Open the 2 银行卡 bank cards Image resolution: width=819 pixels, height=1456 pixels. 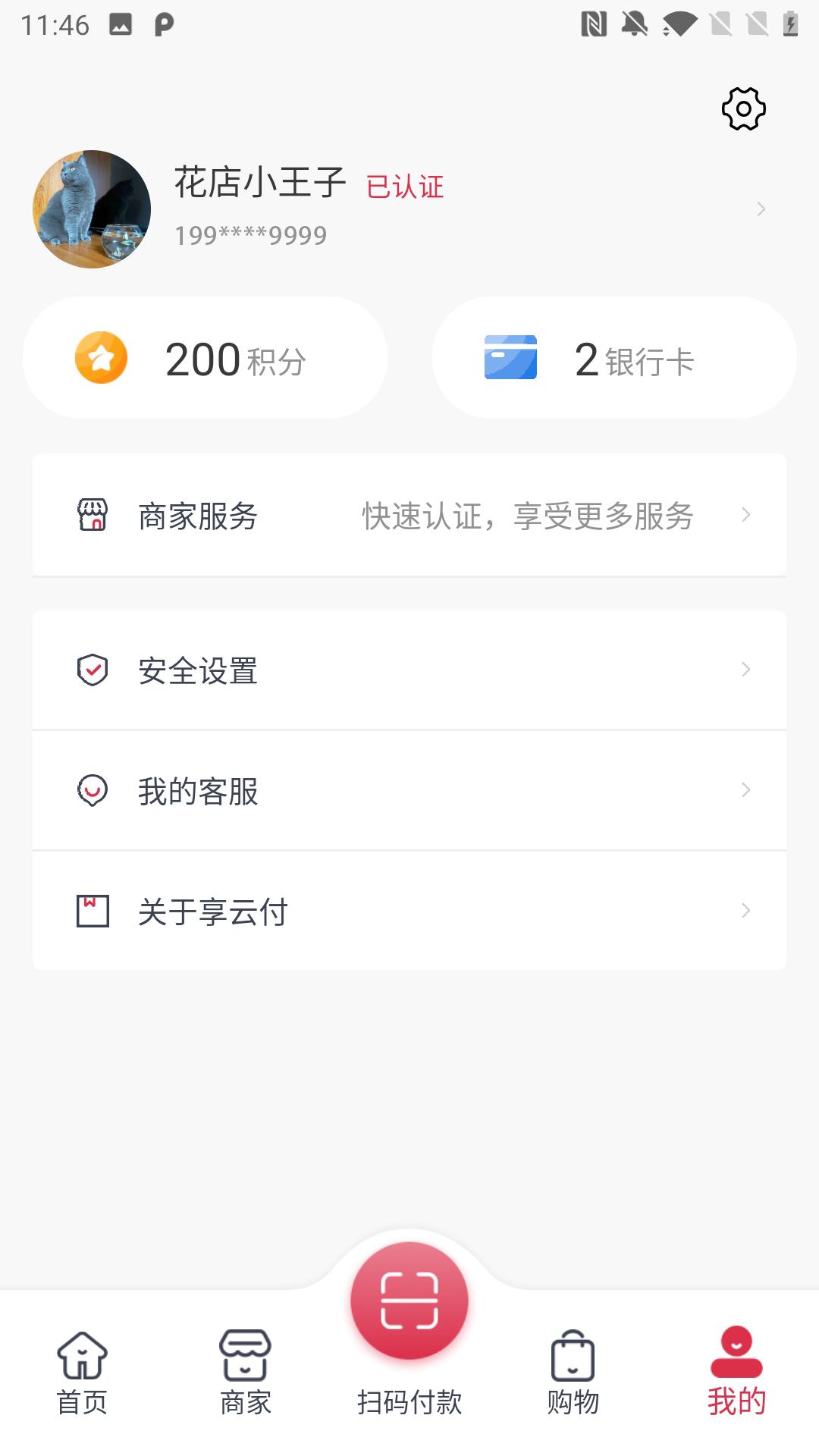[614, 358]
